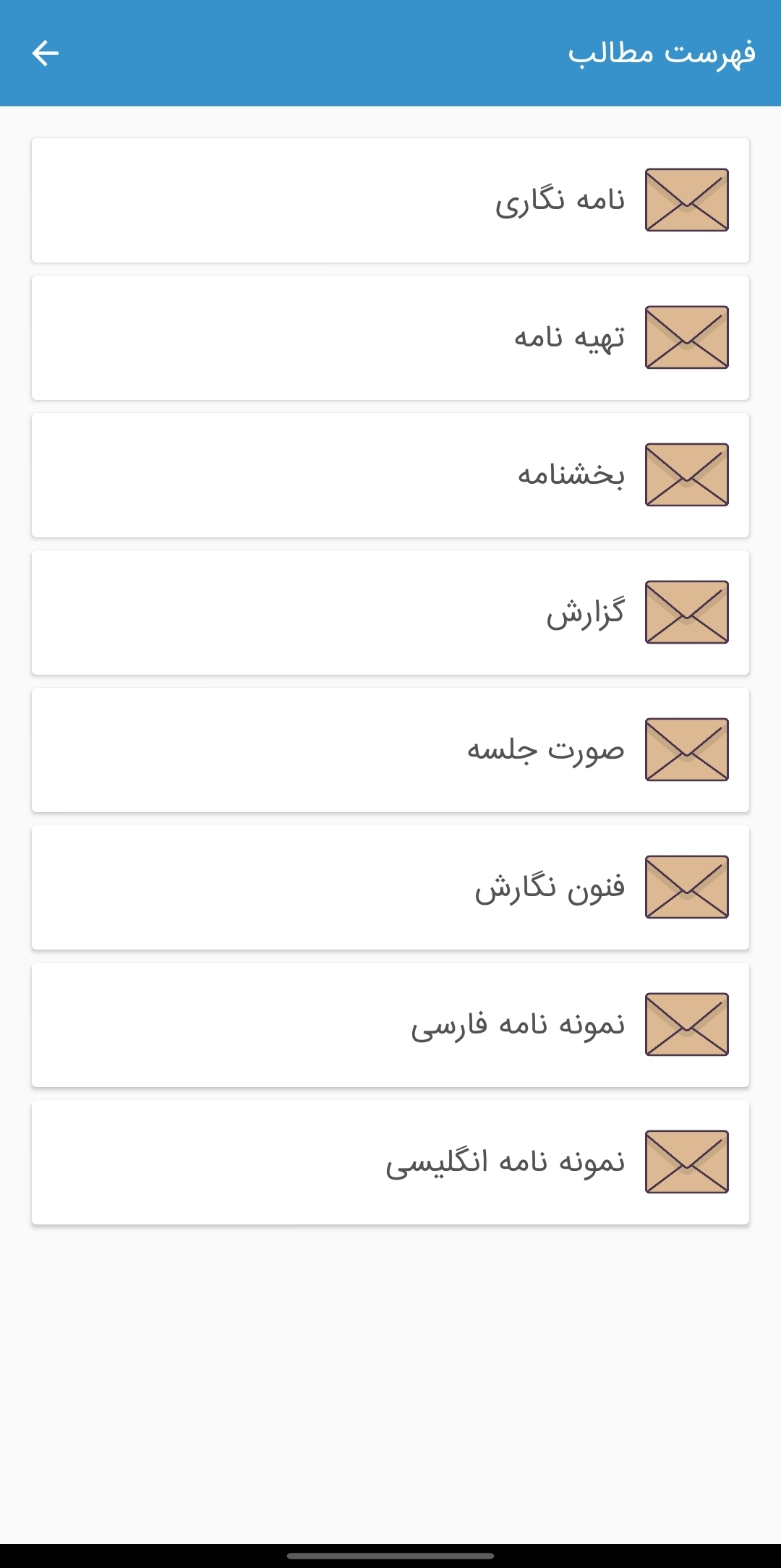
Task: Open the فنون نگارش topic
Action: click(x=390, y=887)
